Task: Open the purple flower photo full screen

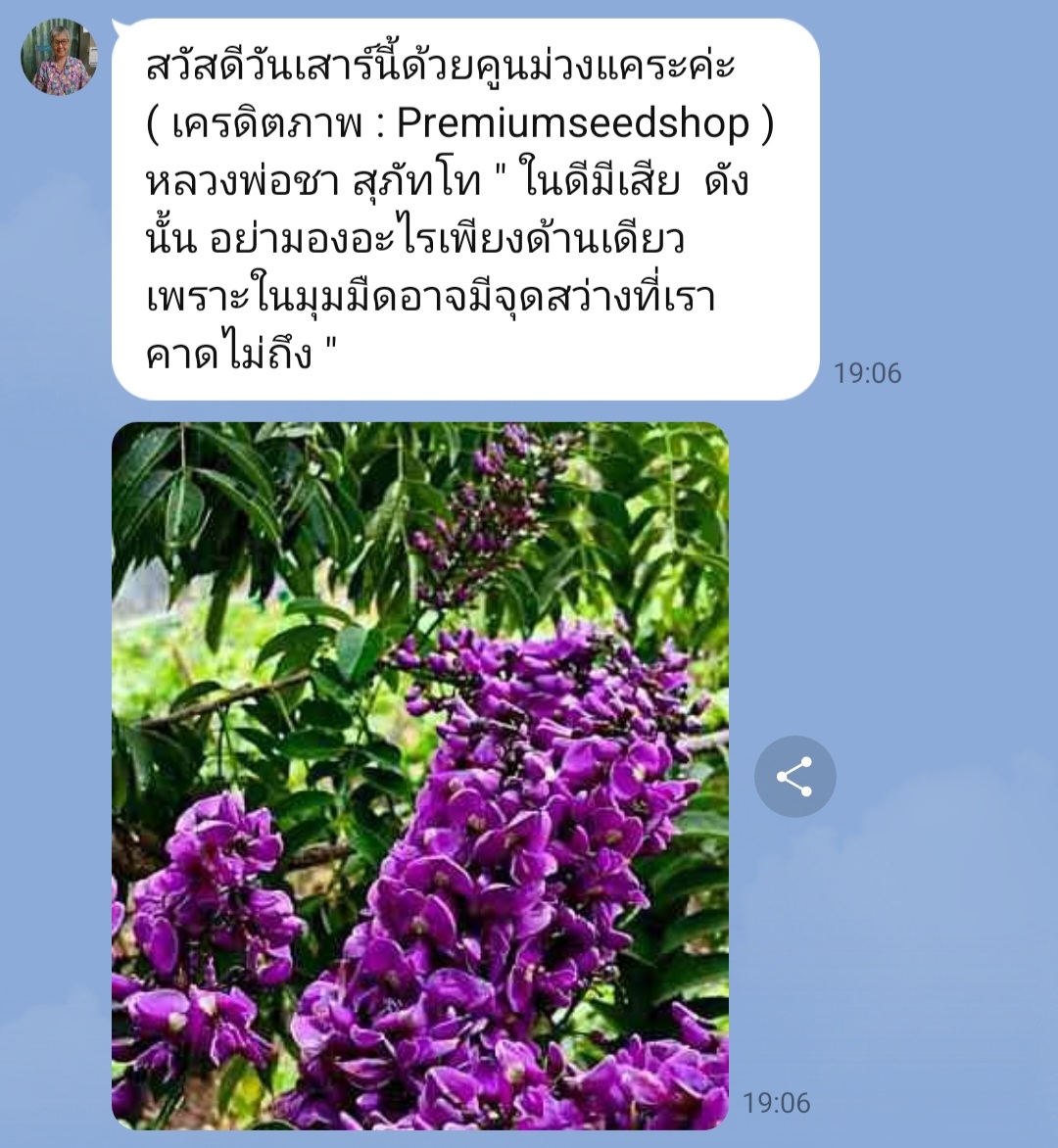Action: tap(420, 775)
